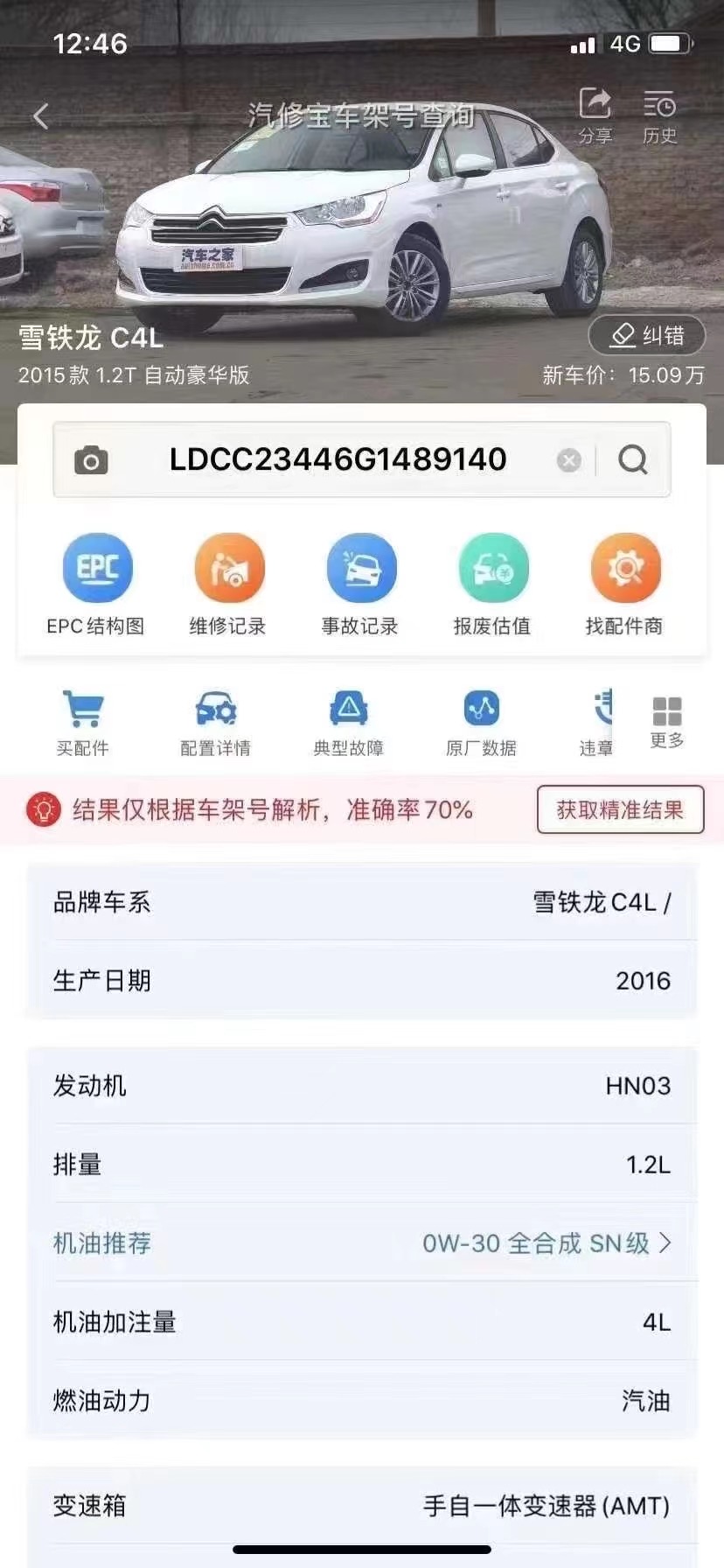Open the query history
724x1568 pixels.
tap(659, 115)
